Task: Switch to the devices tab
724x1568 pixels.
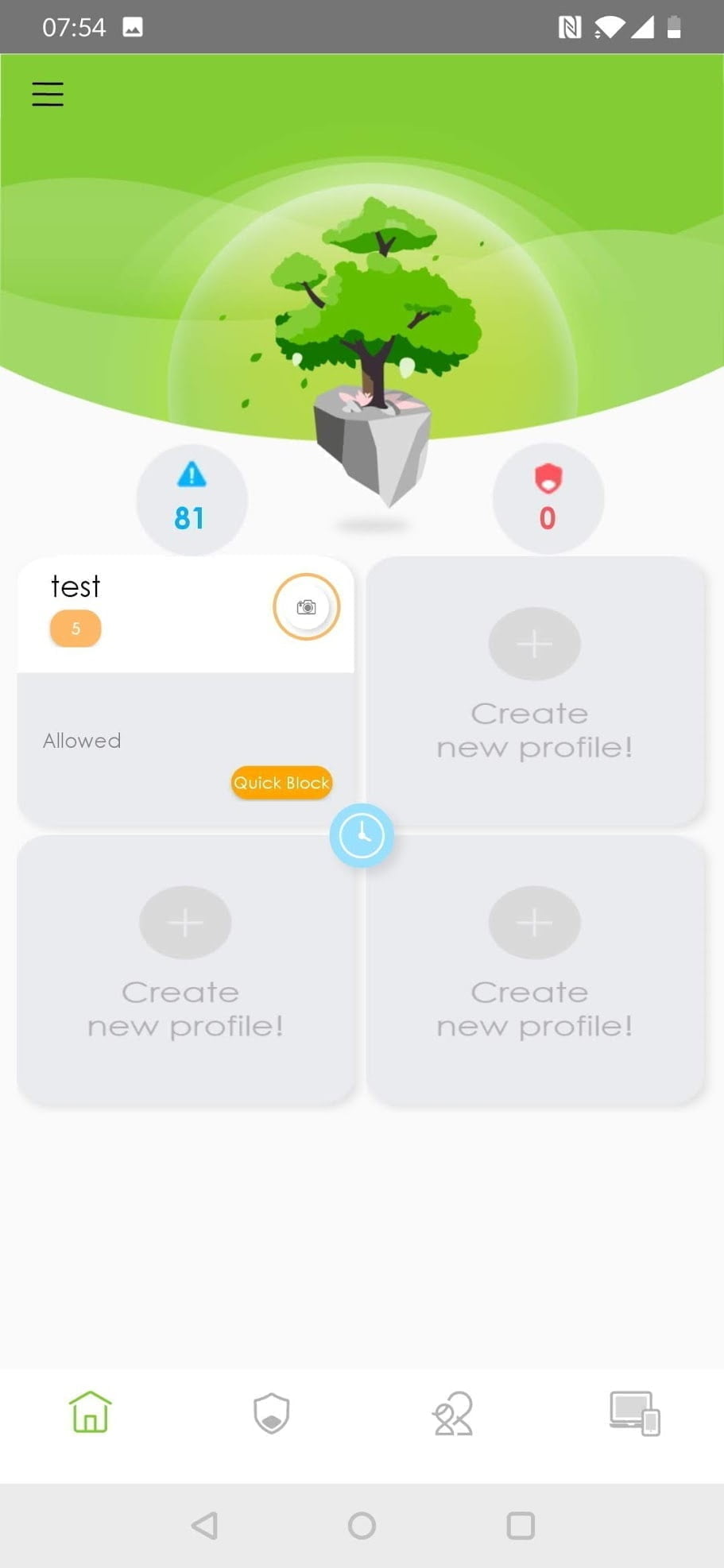Action: (634, 1413)
